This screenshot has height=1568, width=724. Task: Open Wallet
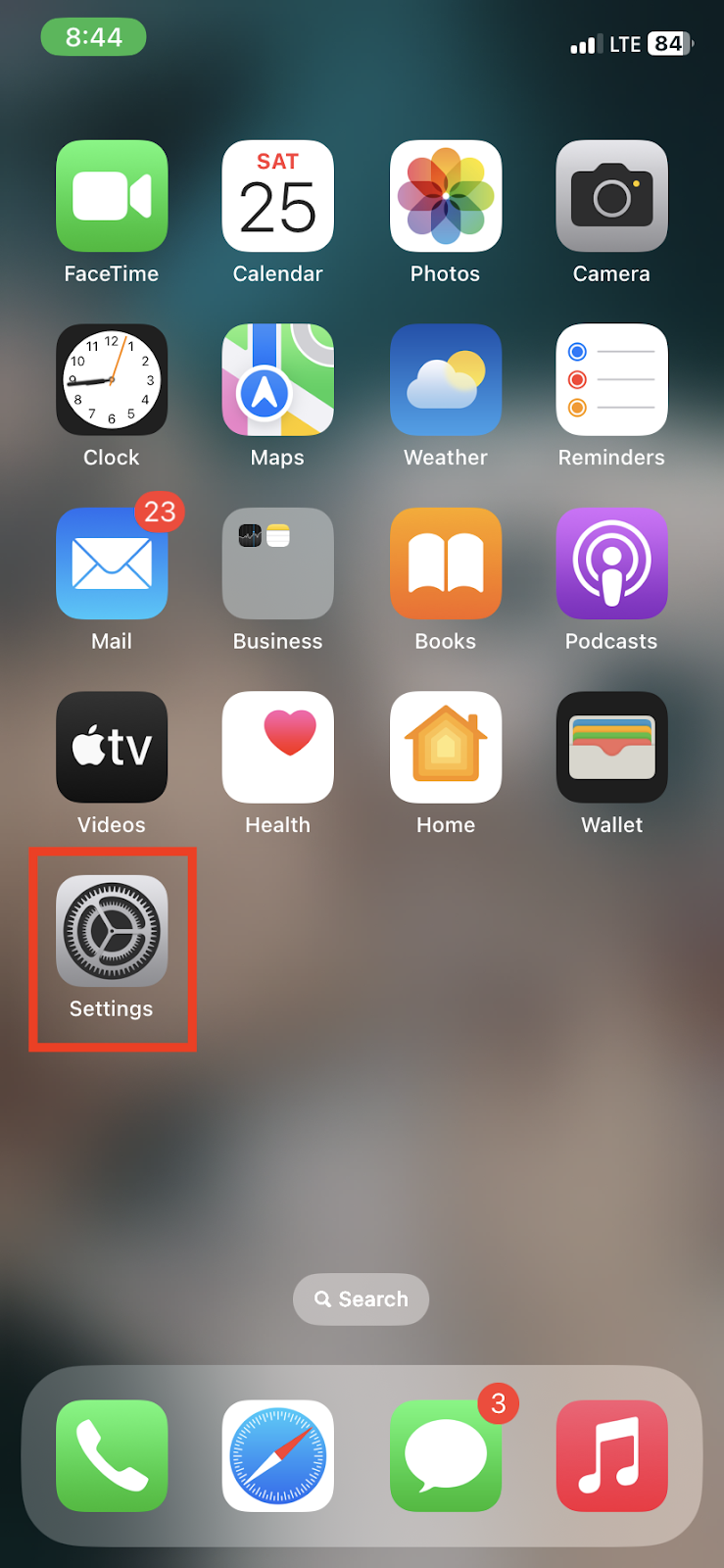point(612,748)
